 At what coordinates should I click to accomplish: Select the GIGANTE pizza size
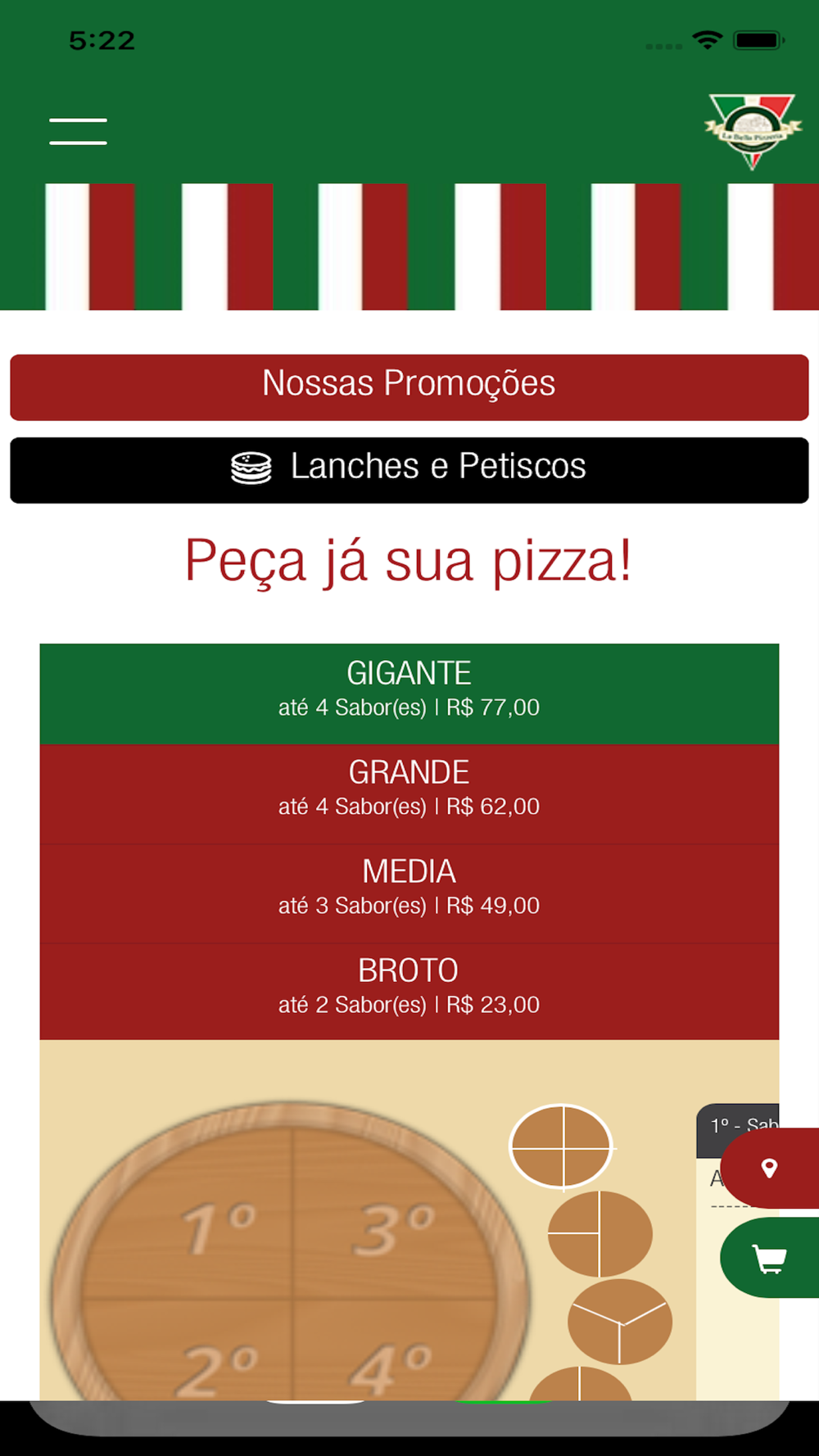409,692
